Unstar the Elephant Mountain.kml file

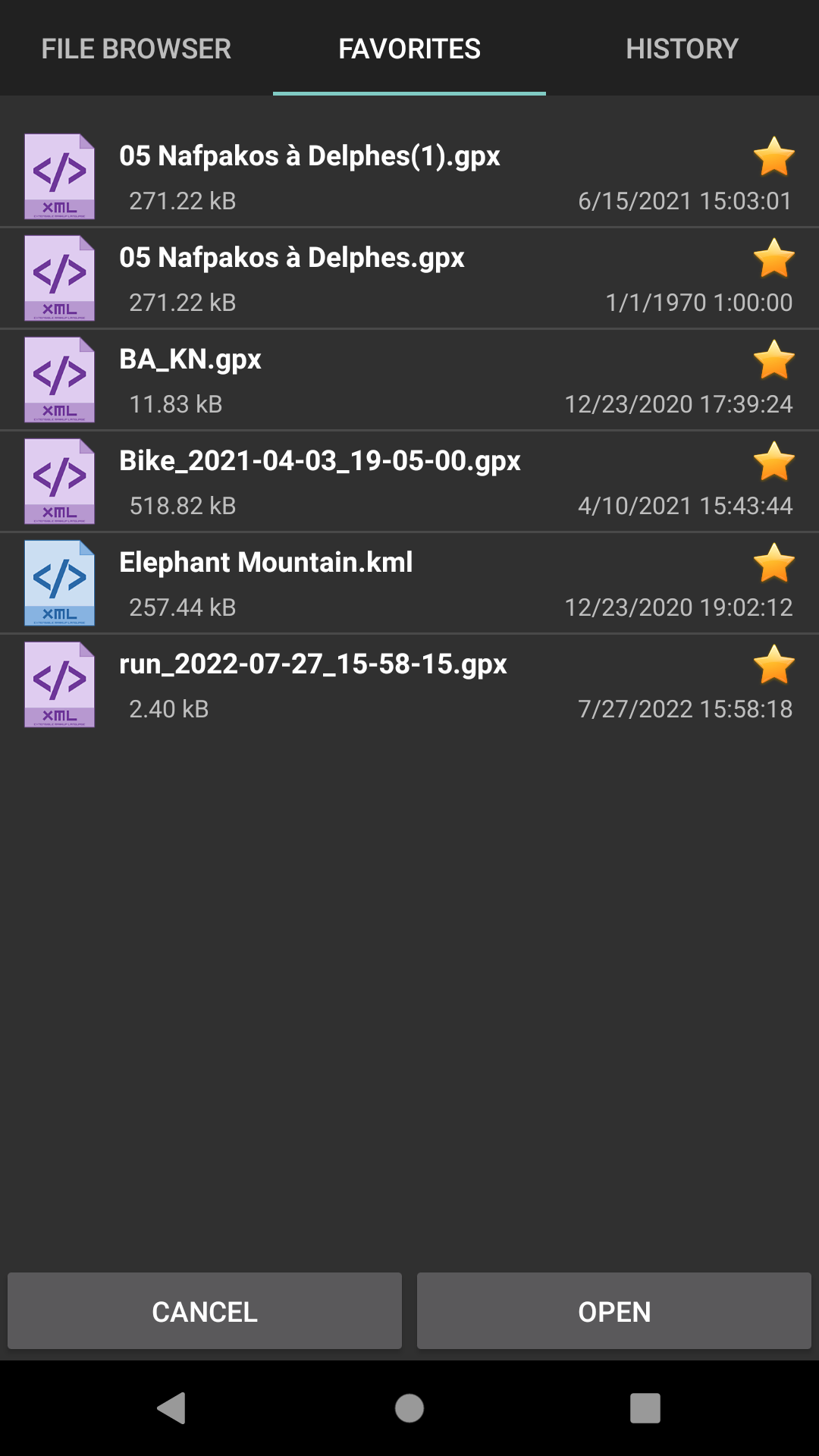pos(773,563)
